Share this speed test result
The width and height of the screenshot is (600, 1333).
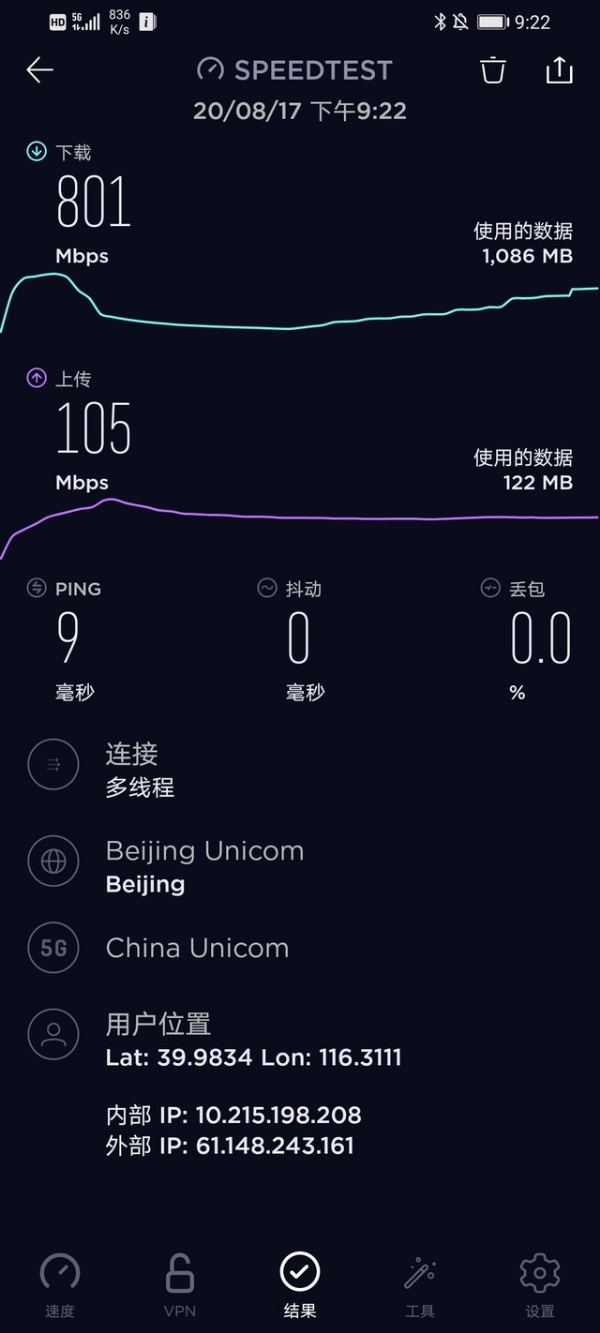click(x=559, y=69)
